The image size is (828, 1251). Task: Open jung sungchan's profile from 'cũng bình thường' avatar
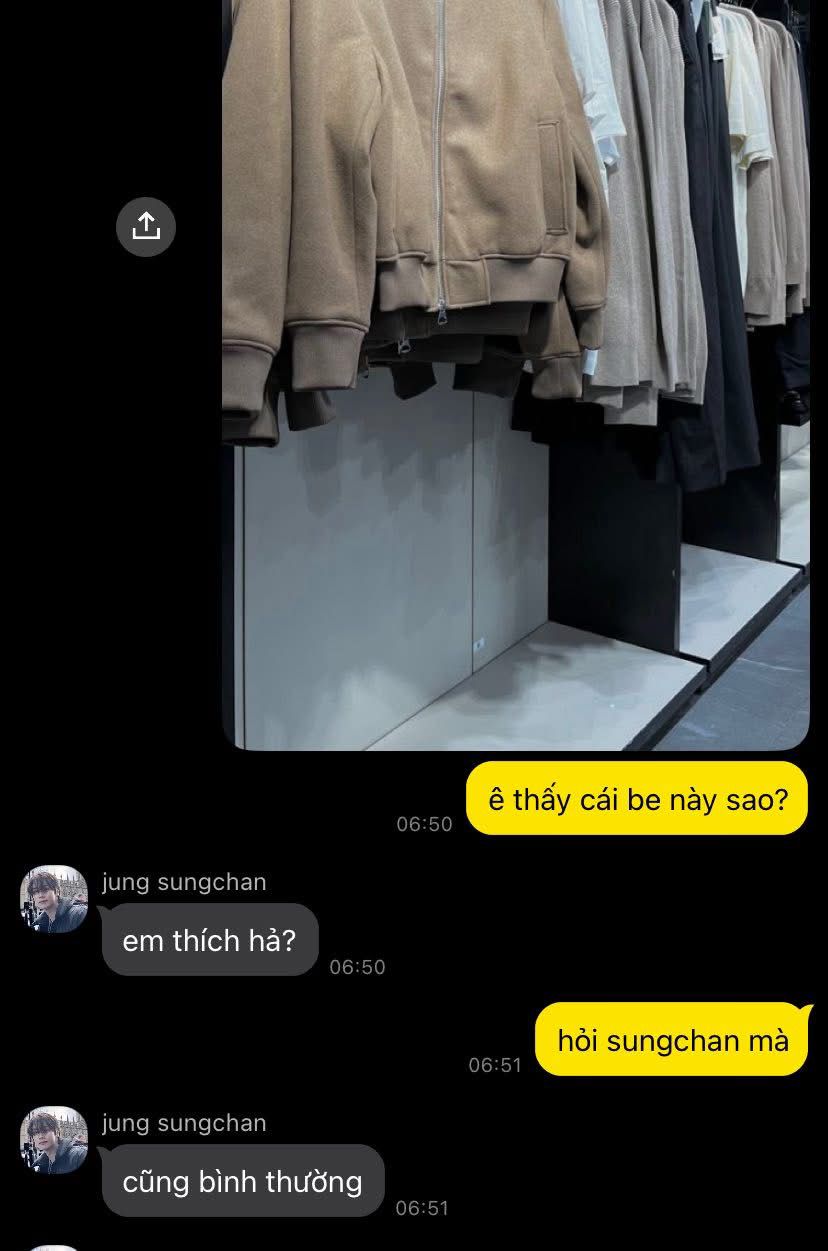tap(54, 1139)
